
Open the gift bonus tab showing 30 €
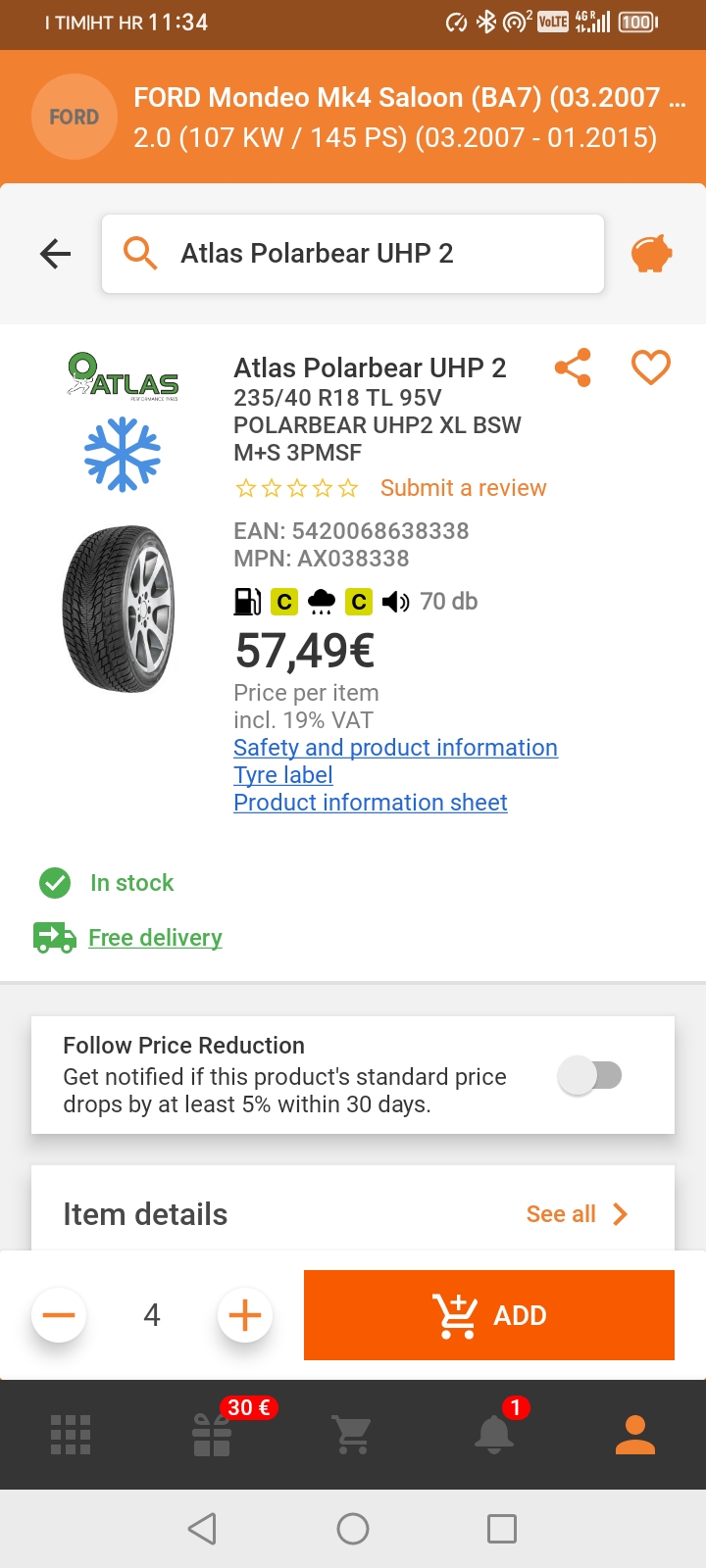(x=212, y=1435)
